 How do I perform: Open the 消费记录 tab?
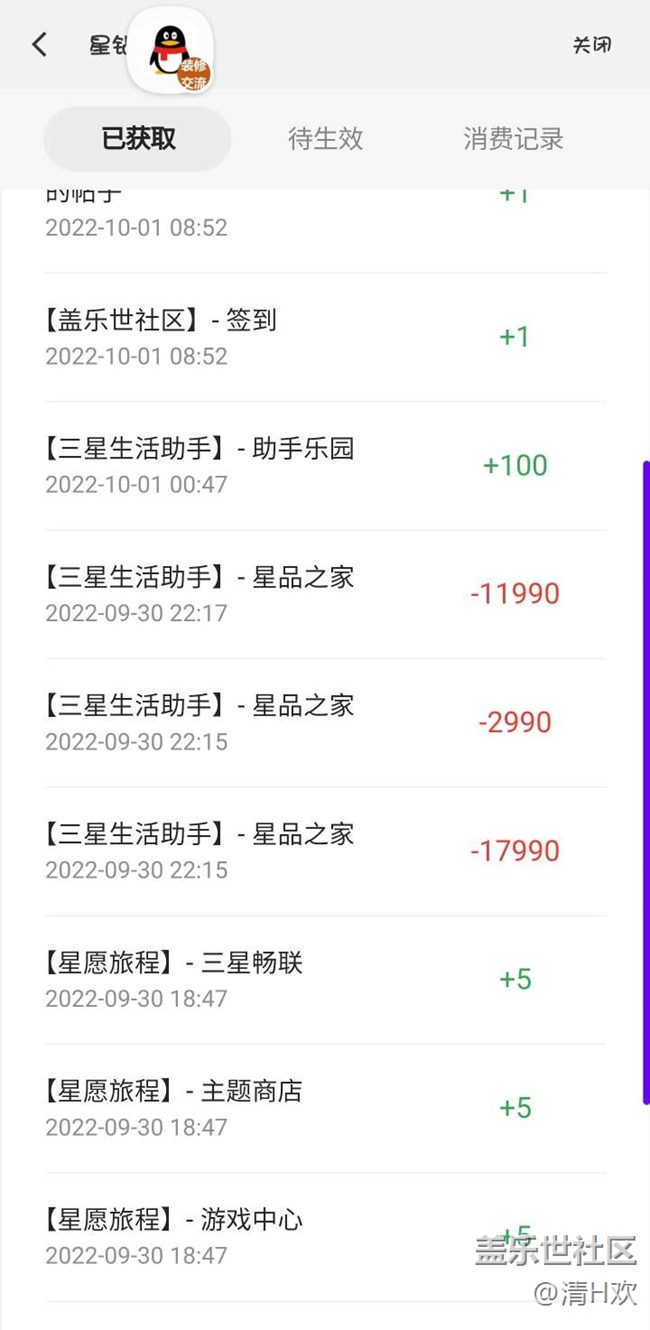513,139
